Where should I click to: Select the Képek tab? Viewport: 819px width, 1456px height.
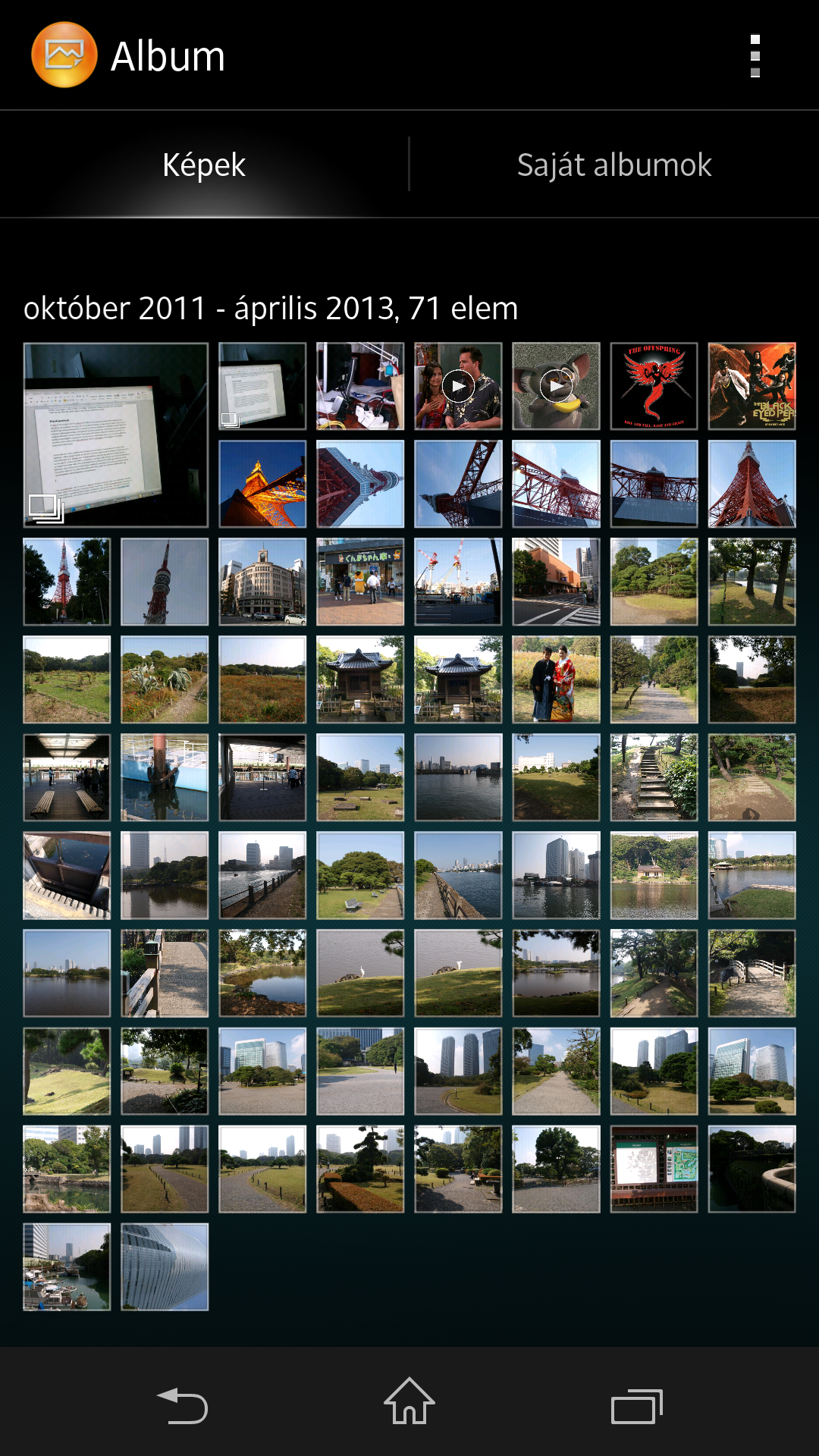click(203, 165)
